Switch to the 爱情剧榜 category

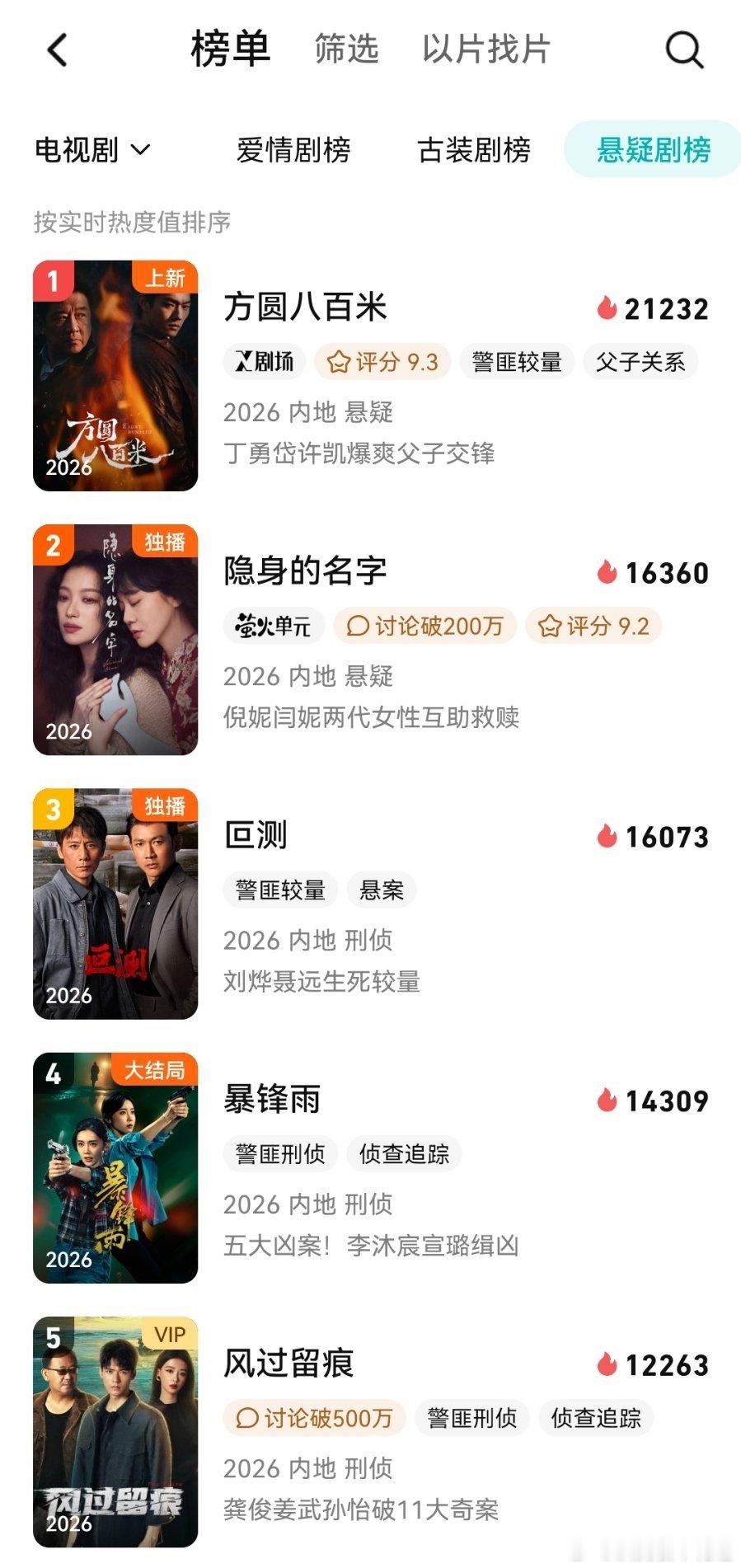point(294,151)
